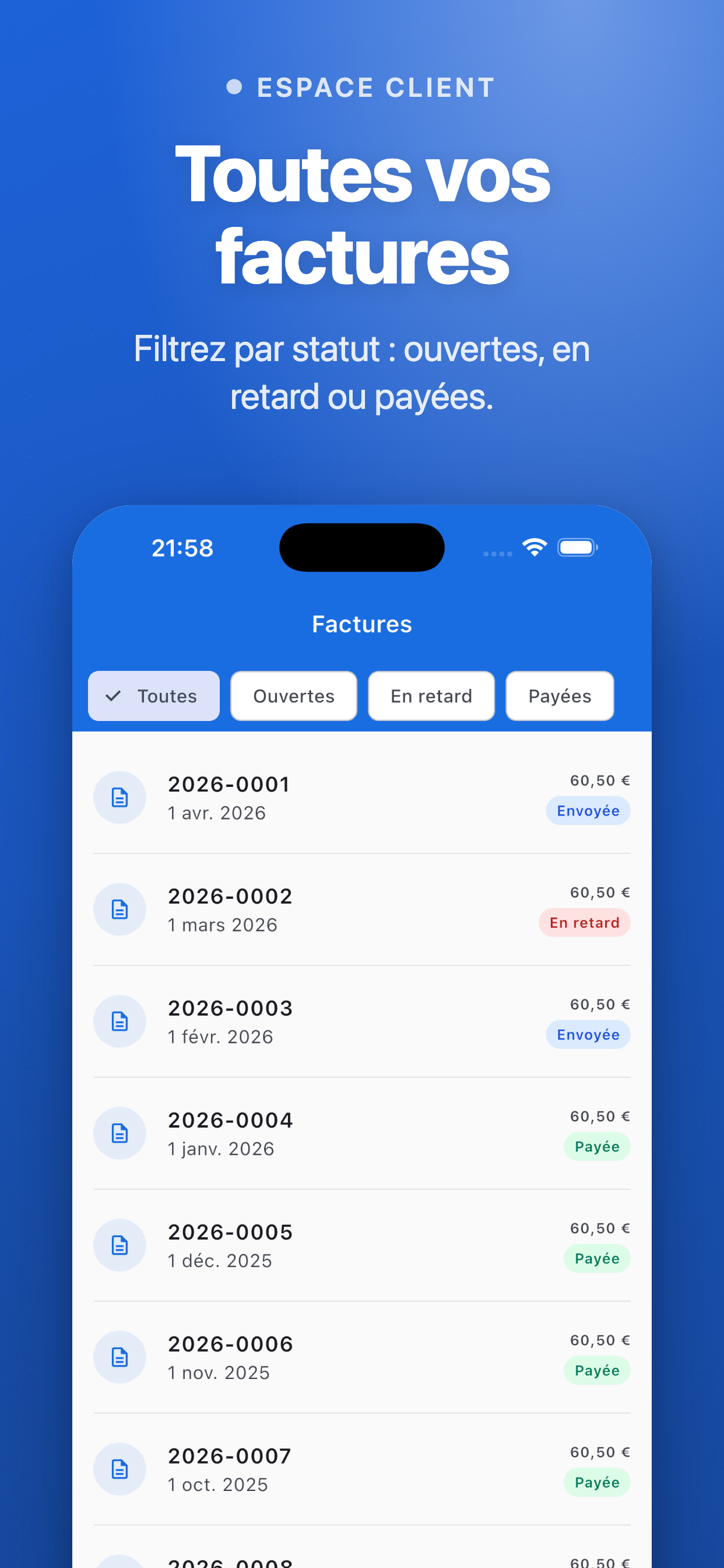Switch to the Payées filter tab
Image resolution: width=724 pixels, height=1568 pixels.
click(559, 696)
